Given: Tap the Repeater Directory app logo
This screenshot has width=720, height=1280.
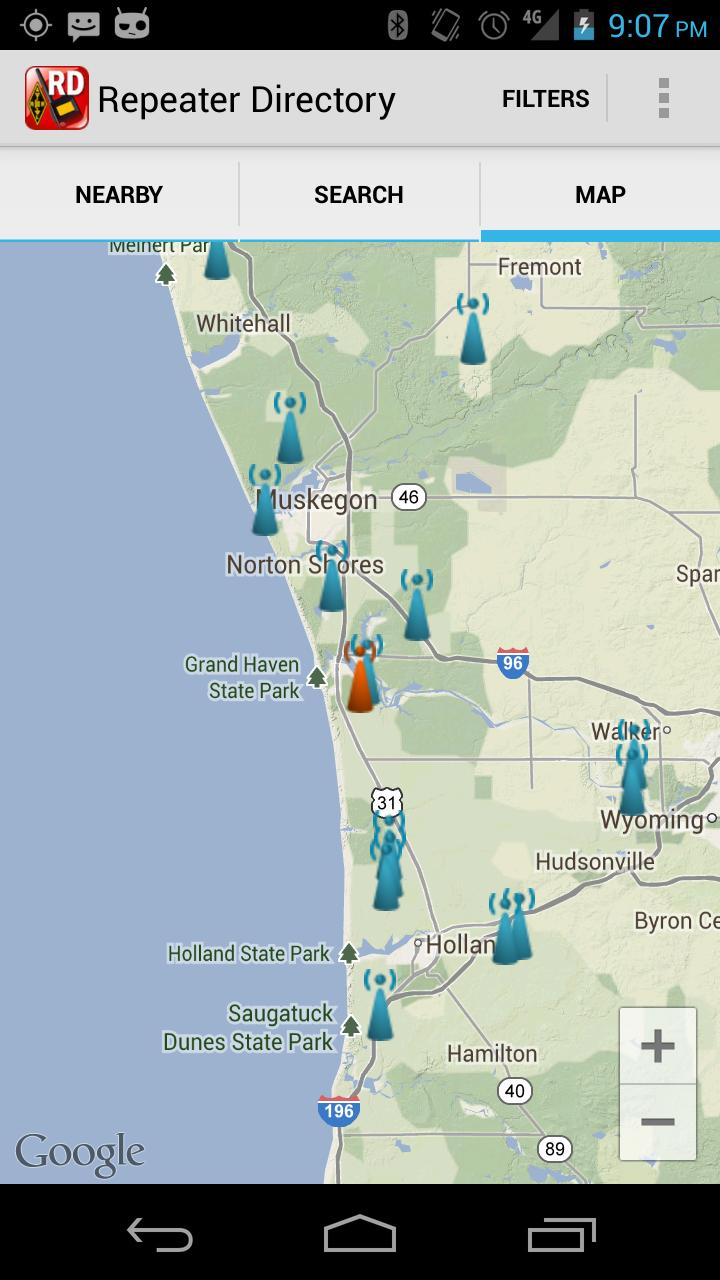Looking at the screenshot, I should point(56,98).
